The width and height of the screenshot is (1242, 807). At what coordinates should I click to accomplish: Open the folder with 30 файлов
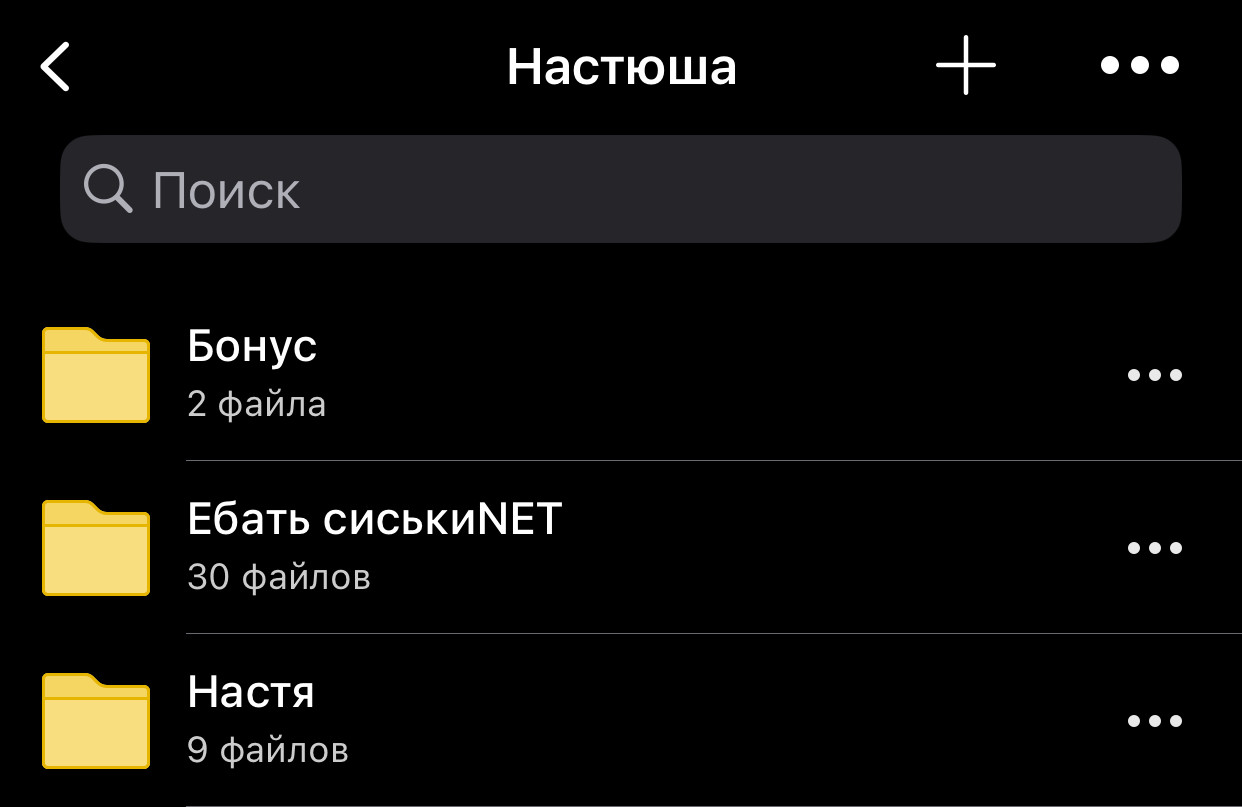click(x=374, y=547)
